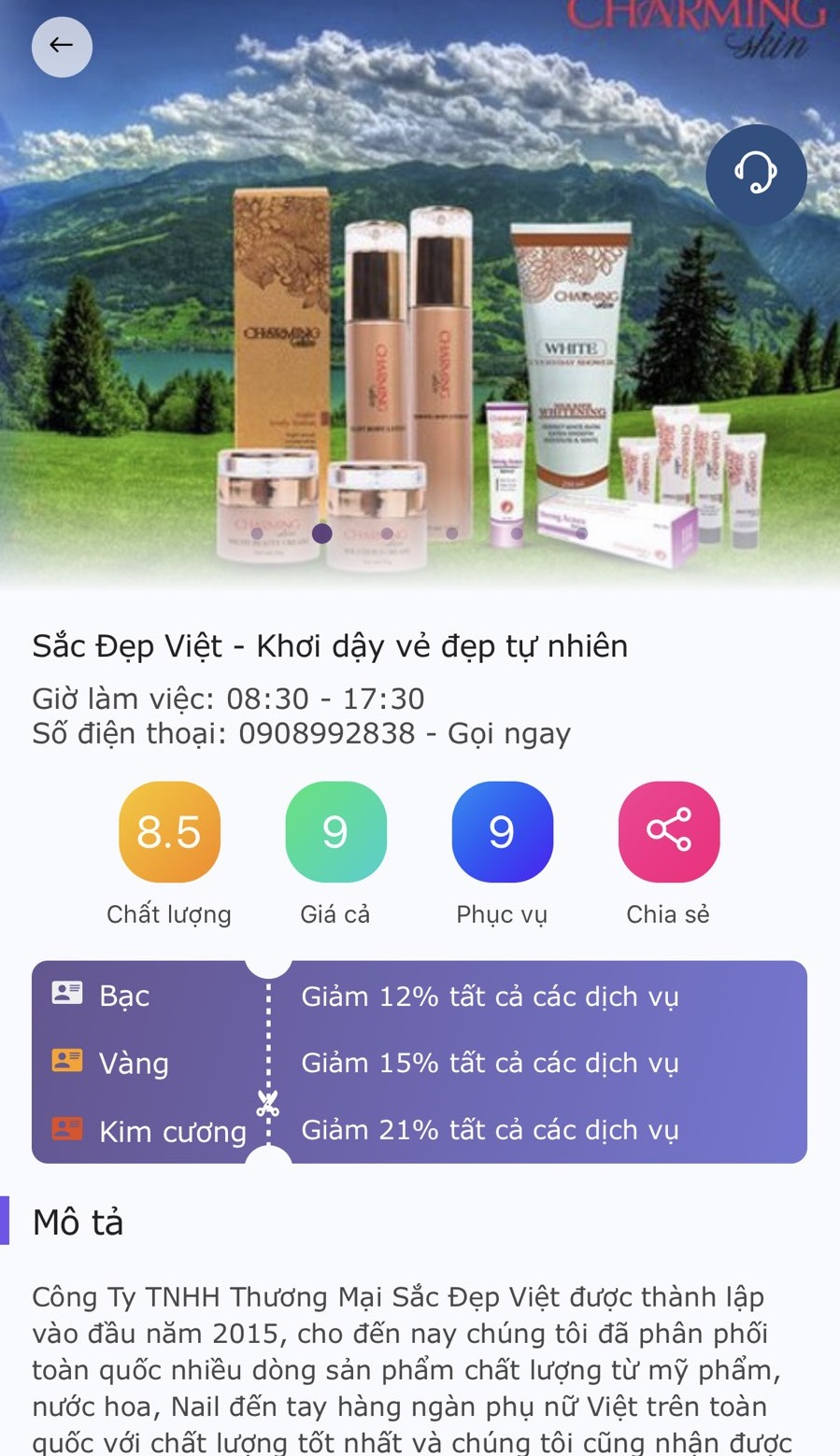Open the Chất lượng 8.5 rating
The width and height of the screenshot is (840, 1456).
169,831
